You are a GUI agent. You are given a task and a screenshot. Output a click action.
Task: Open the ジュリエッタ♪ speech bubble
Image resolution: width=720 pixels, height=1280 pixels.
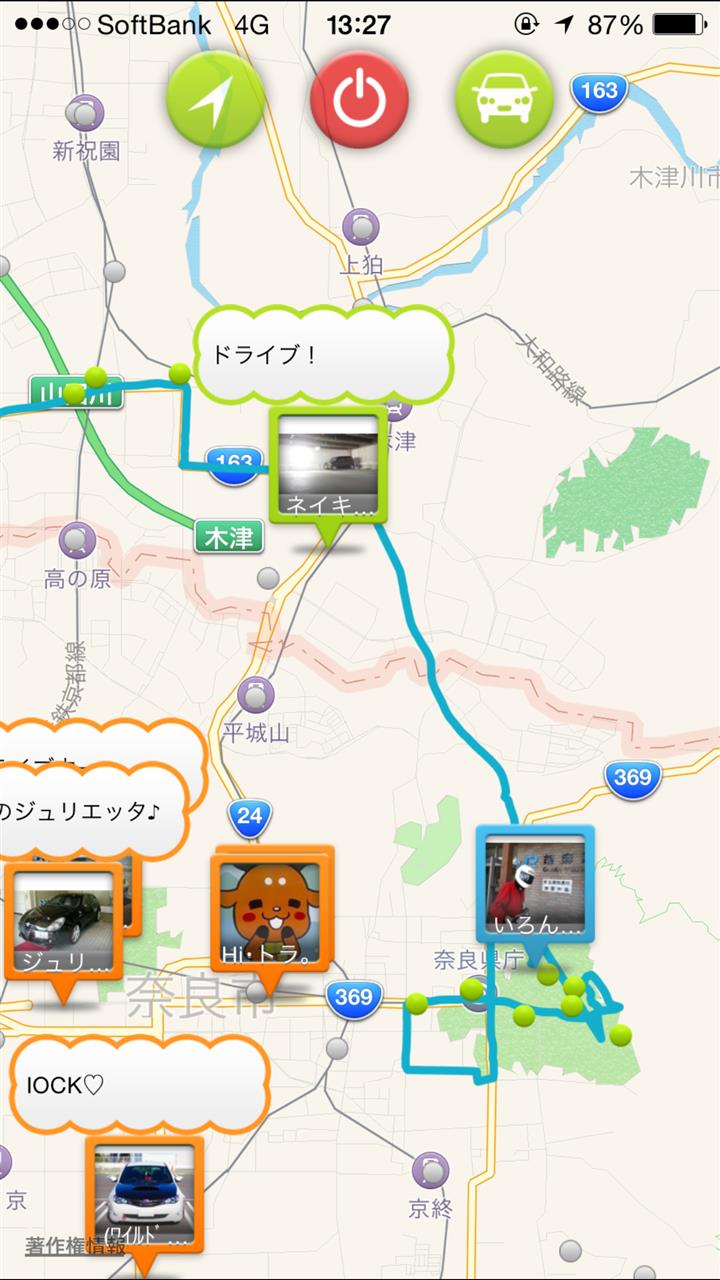click(x=90, y=814)
